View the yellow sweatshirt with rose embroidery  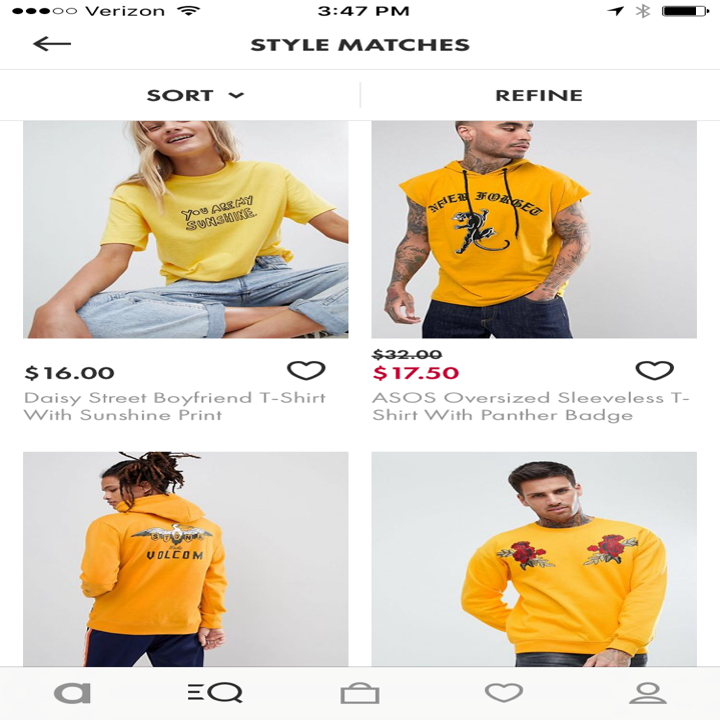(x=534, y=558)
